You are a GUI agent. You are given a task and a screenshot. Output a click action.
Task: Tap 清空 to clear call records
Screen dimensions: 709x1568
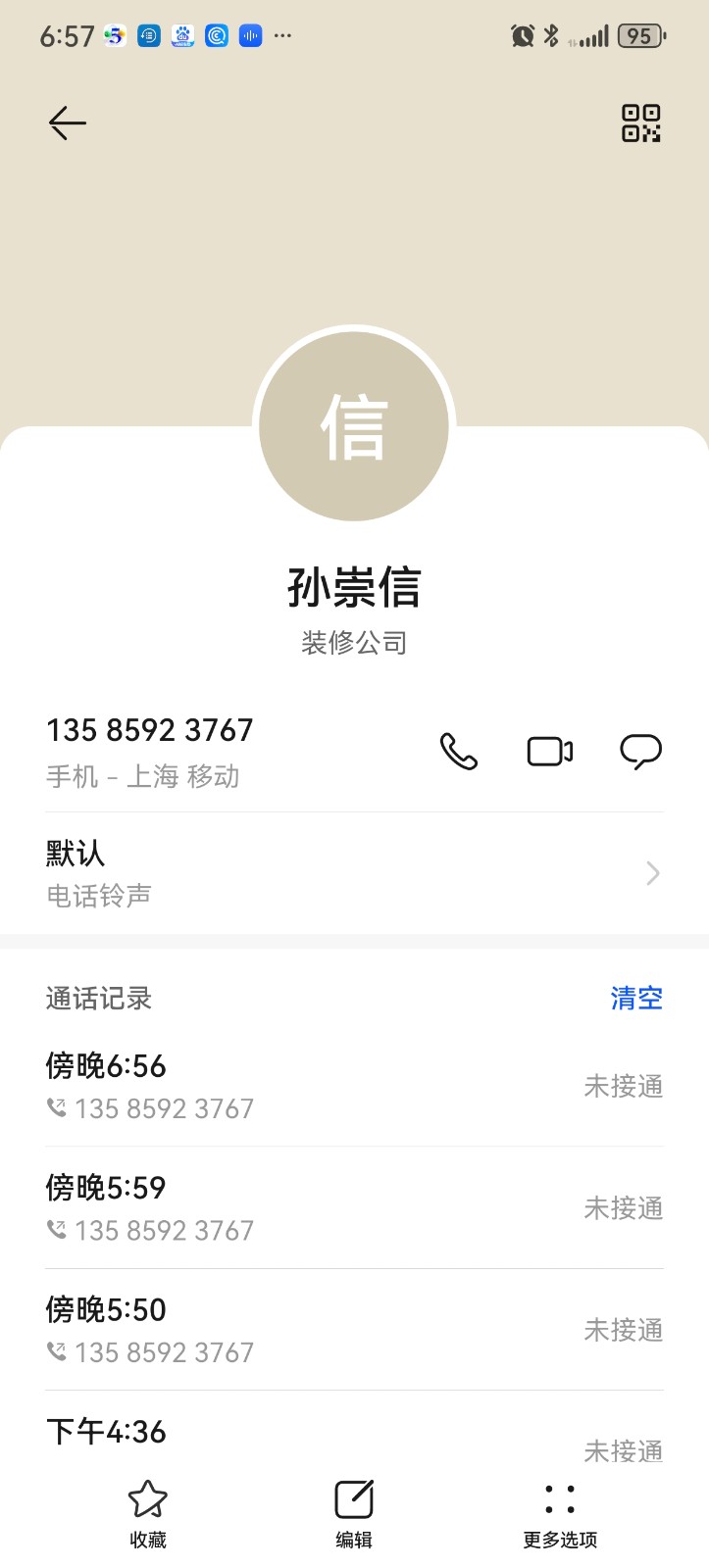[636, 998]
